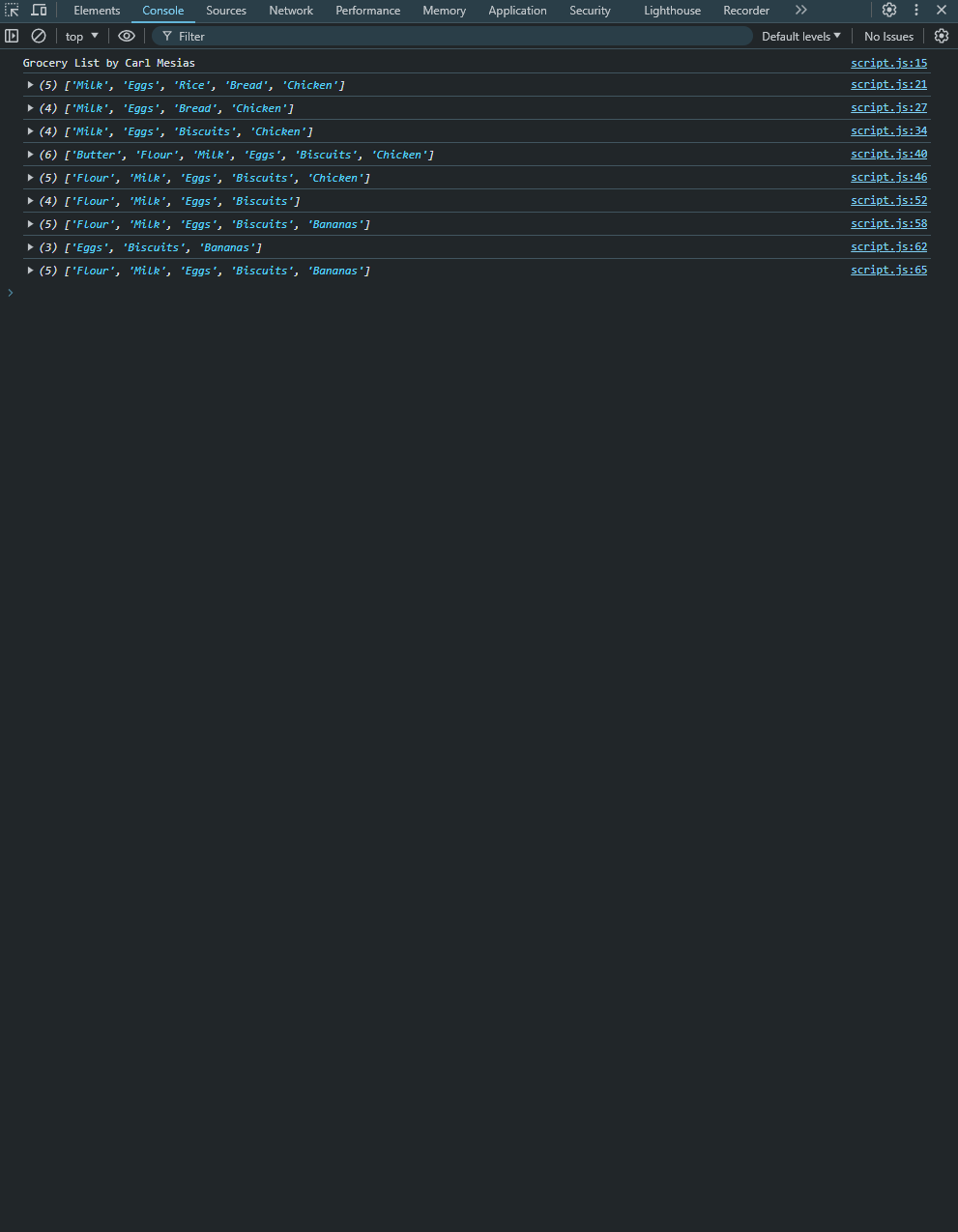Image resolution: width=958 pixels, height=1232 pixels.
Task: Toggle the device toolbar icon
Action: click(x=39, y=11)
